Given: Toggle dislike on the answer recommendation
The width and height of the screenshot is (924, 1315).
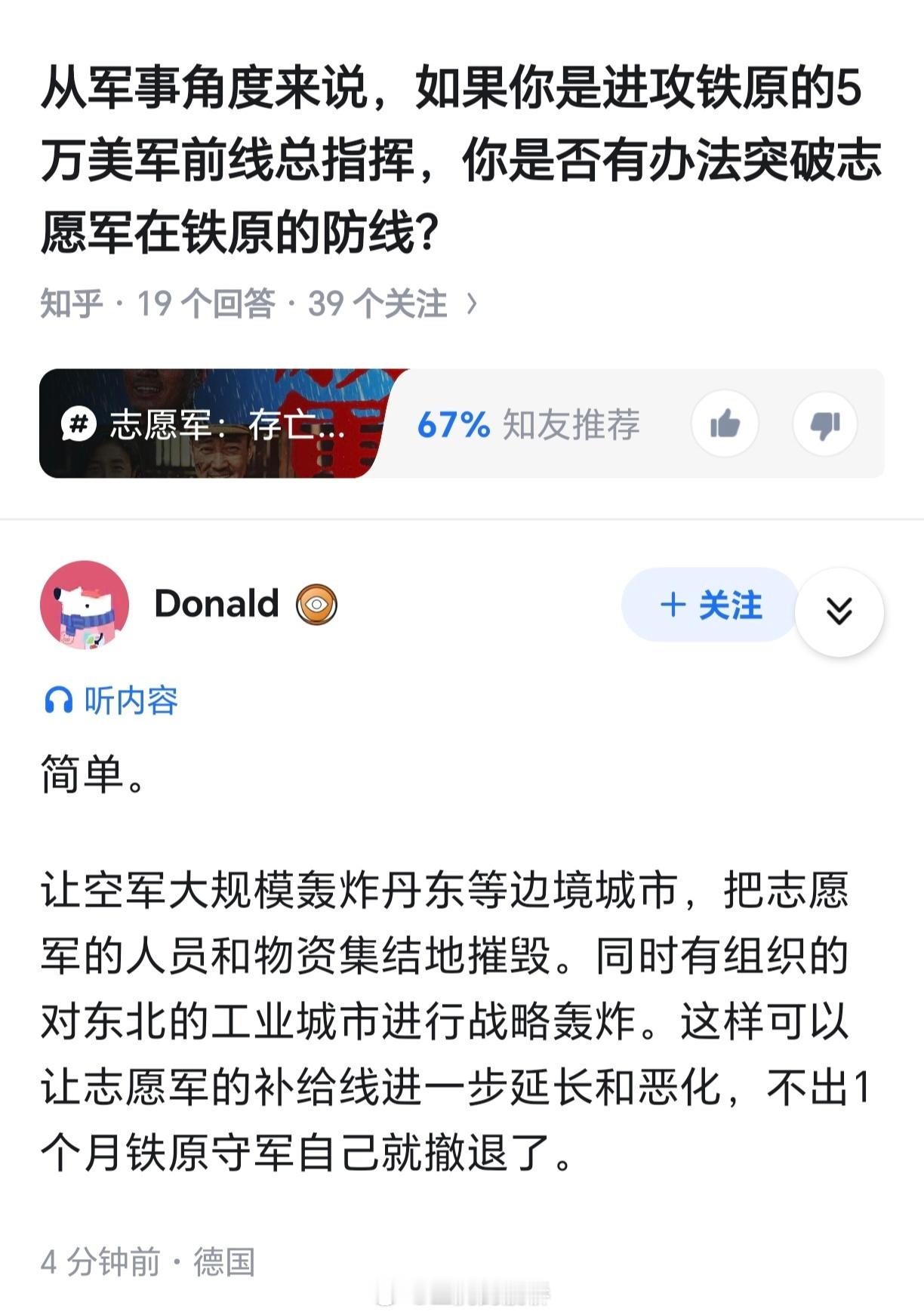Looking at the screenshot, I should click(x=826, y=425).
